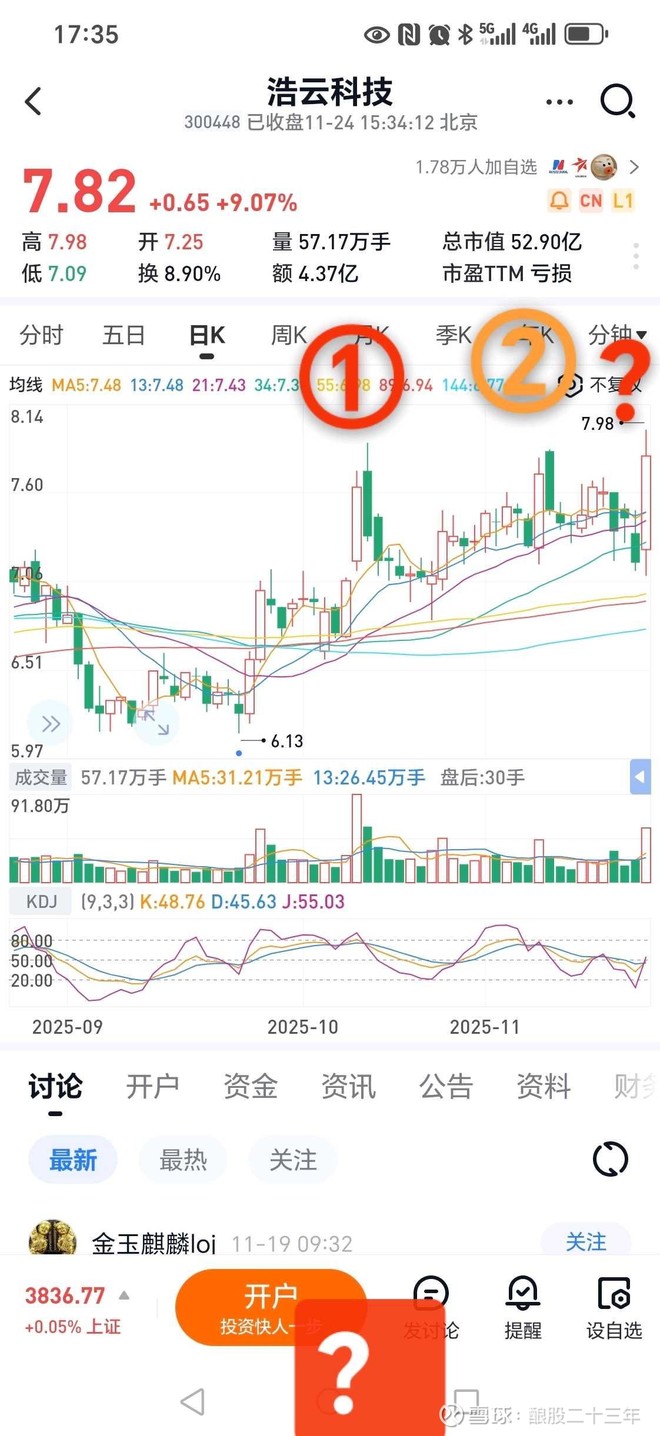This screenshot has width=660, height=1436.
Task: Follow user 金玉麒麟loj
Action: (586, 1242)
